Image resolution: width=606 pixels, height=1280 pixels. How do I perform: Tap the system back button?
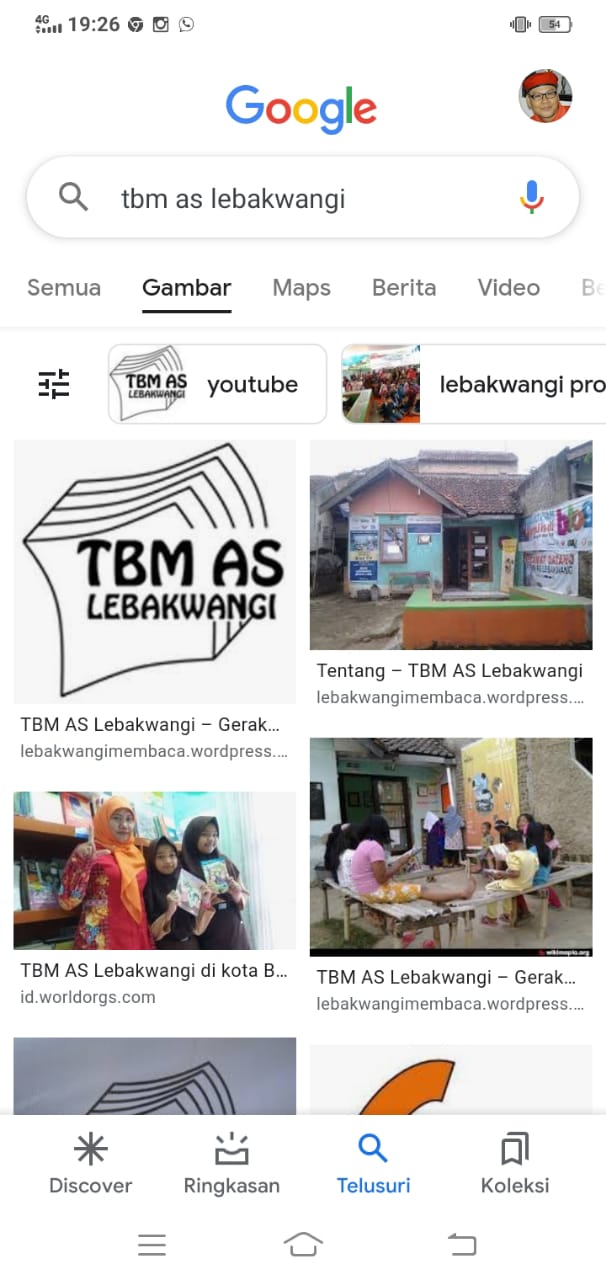tap(462, 1244)
